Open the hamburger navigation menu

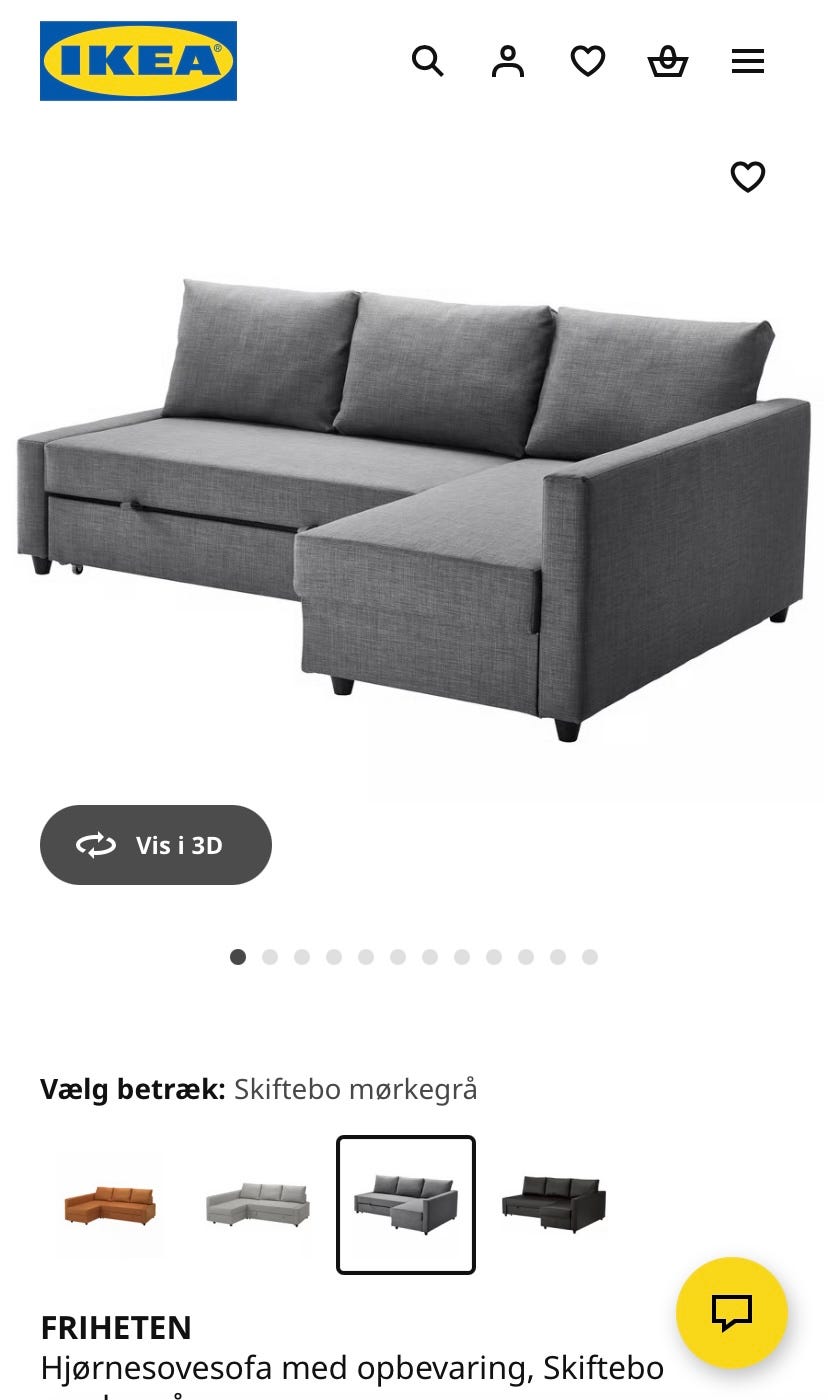click(747, 61)
